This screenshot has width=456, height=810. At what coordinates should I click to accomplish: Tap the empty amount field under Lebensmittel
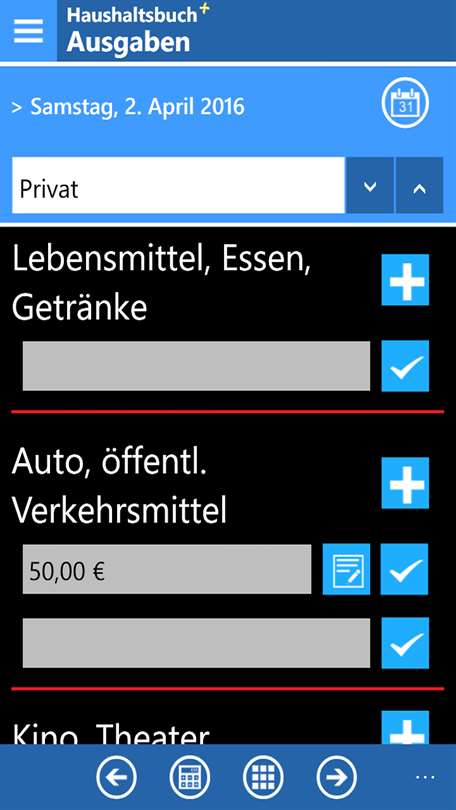pos(196,366)
